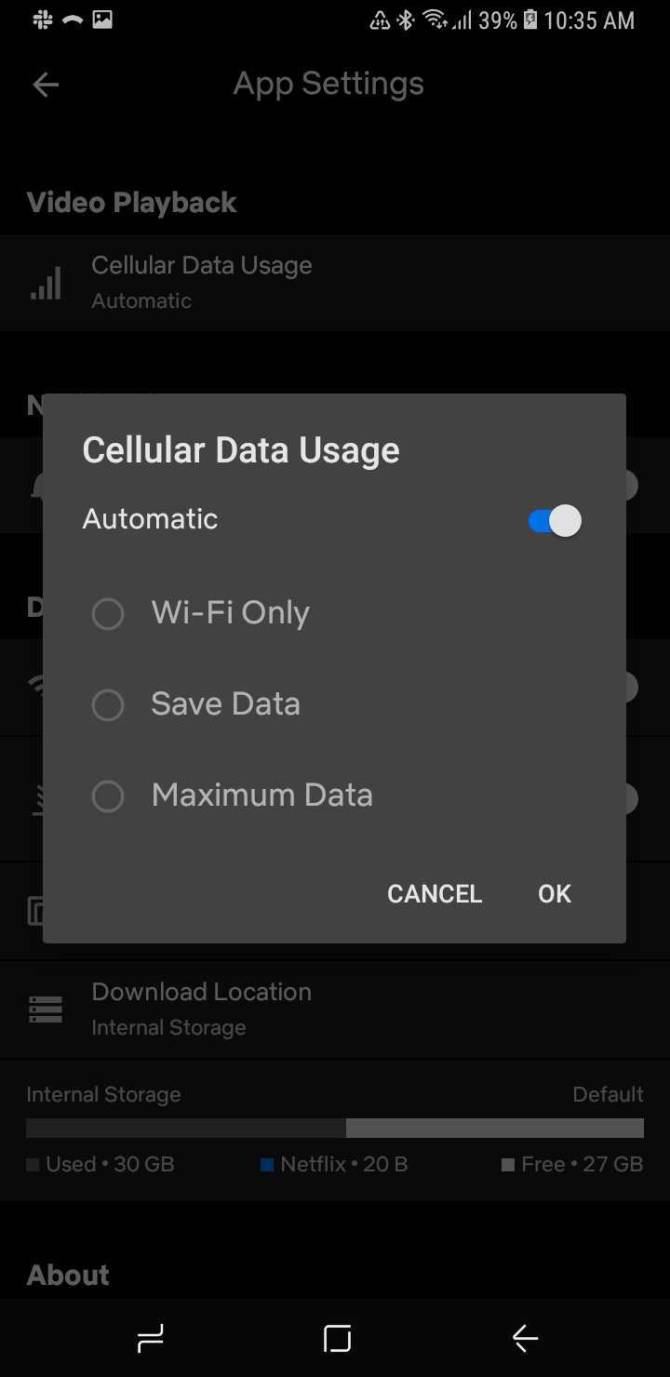Select the Wi-Fi Only option
The width and height of the screenshot is (670, 1377).
108,613
